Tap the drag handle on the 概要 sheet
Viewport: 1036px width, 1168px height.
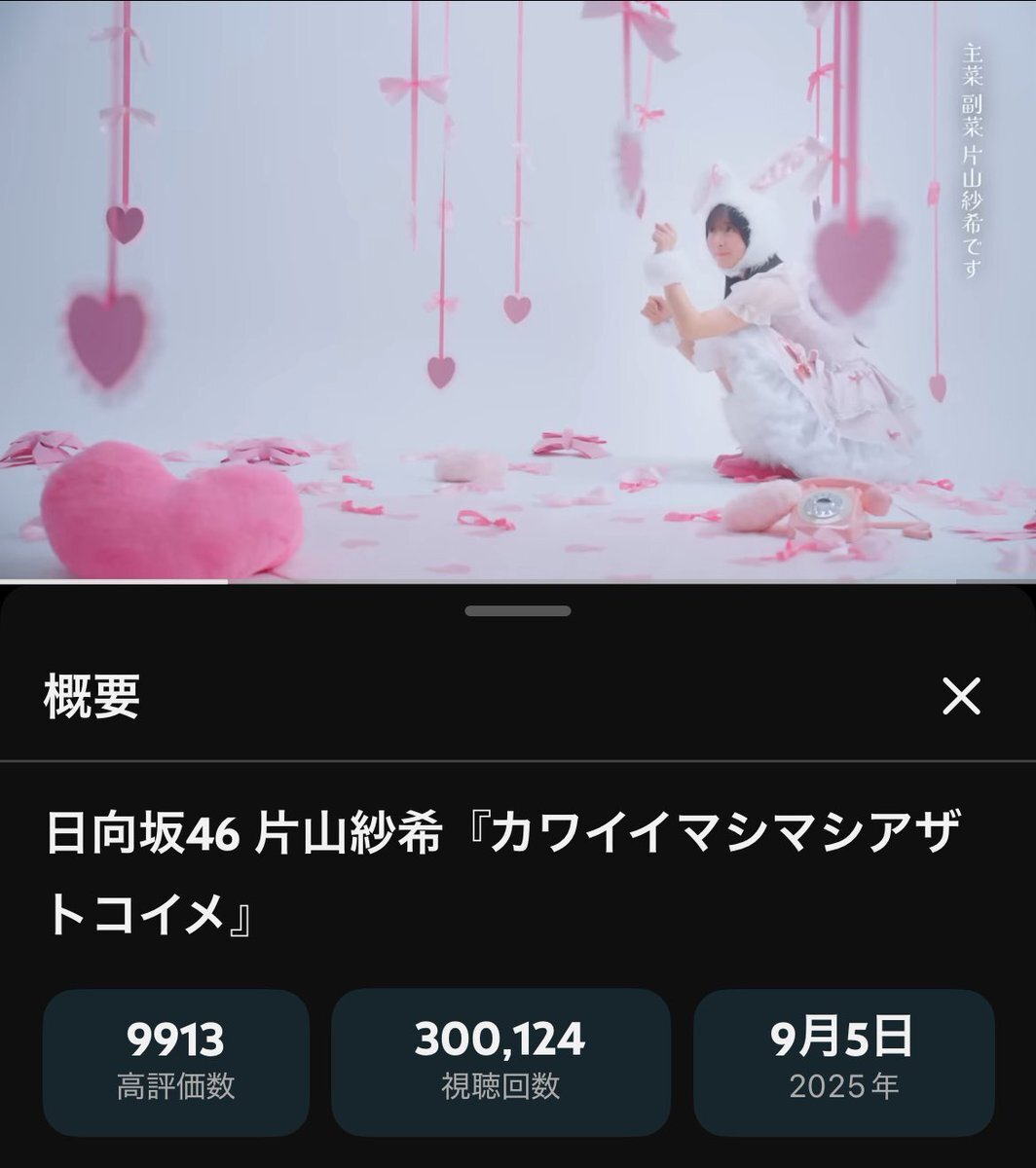click(x=517, y=611)
